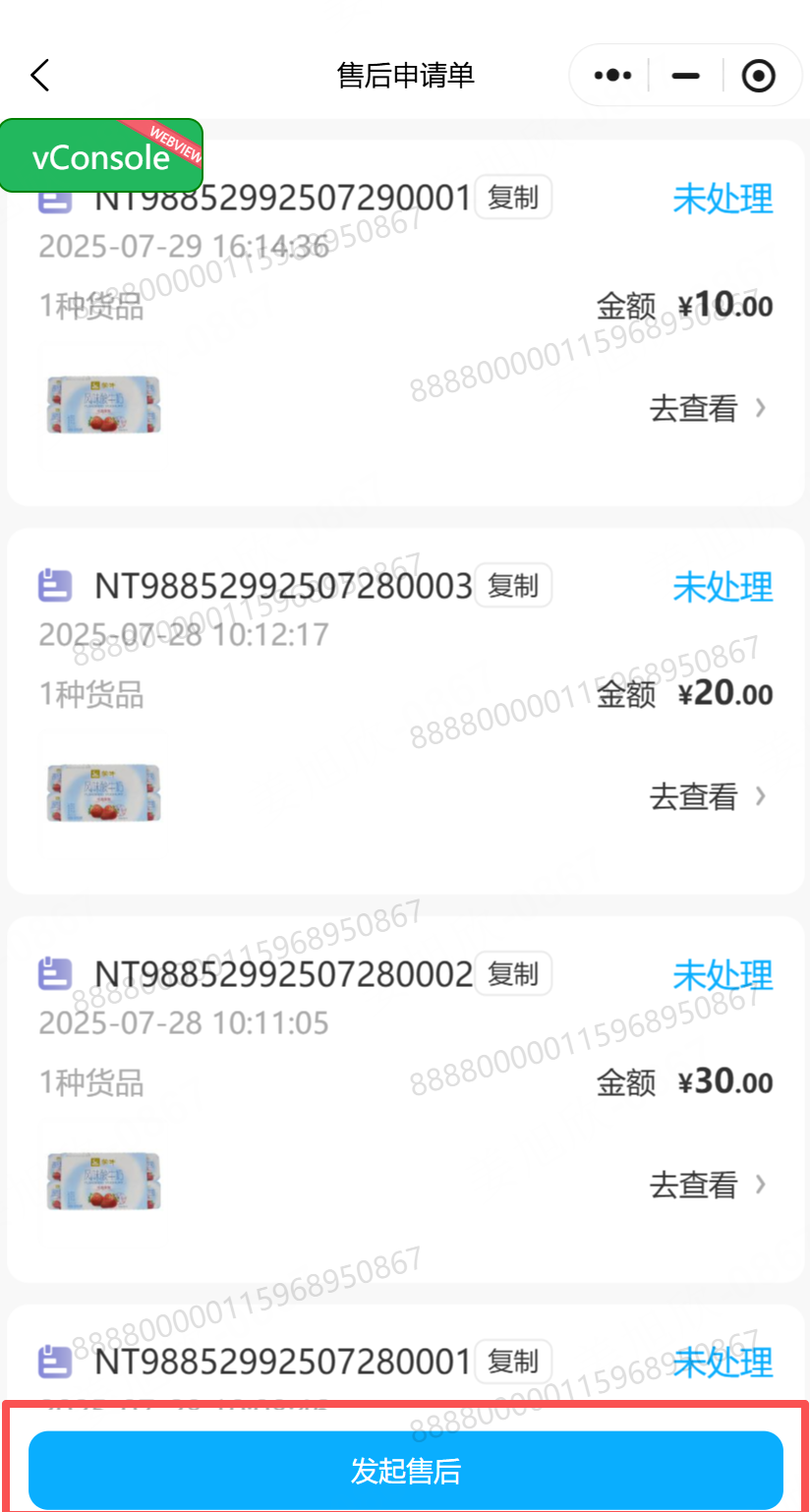Viewport: 810px width, 1512px height.
Task: Tap 发起售后 to start an after-sales request
Action: (x=405, y=1471)
